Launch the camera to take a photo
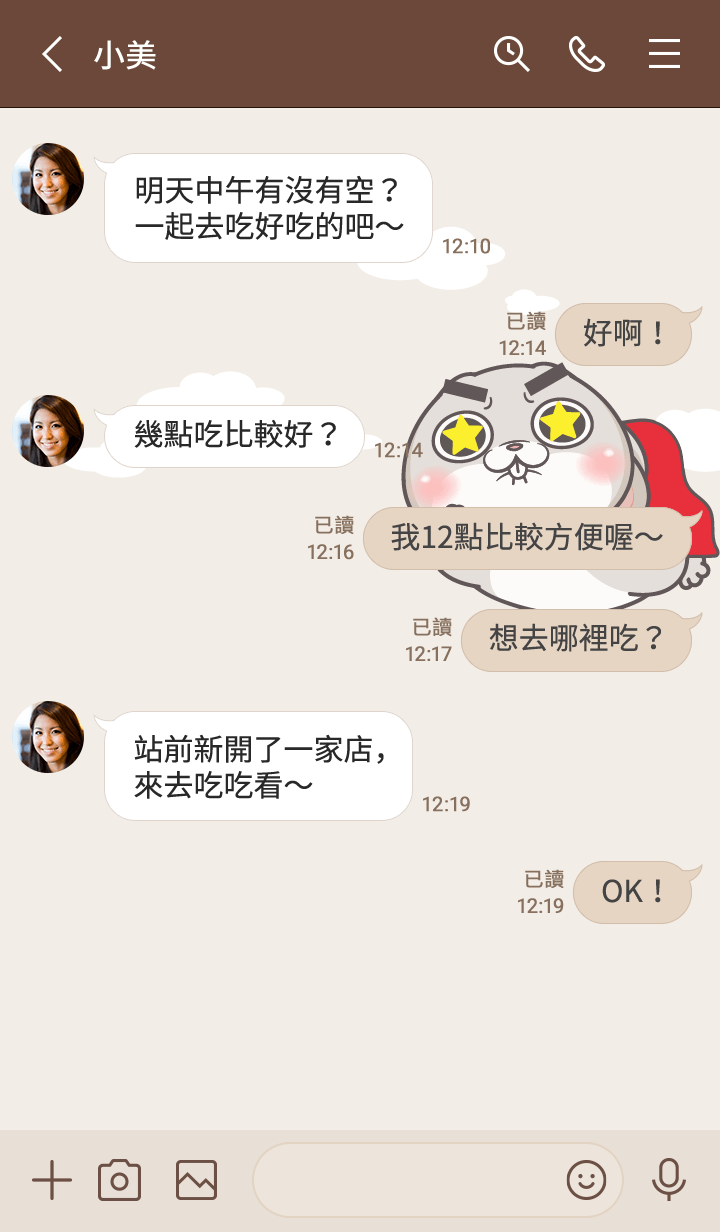The height and width of the screenshot is (1232, 720). pos(119,1181)
